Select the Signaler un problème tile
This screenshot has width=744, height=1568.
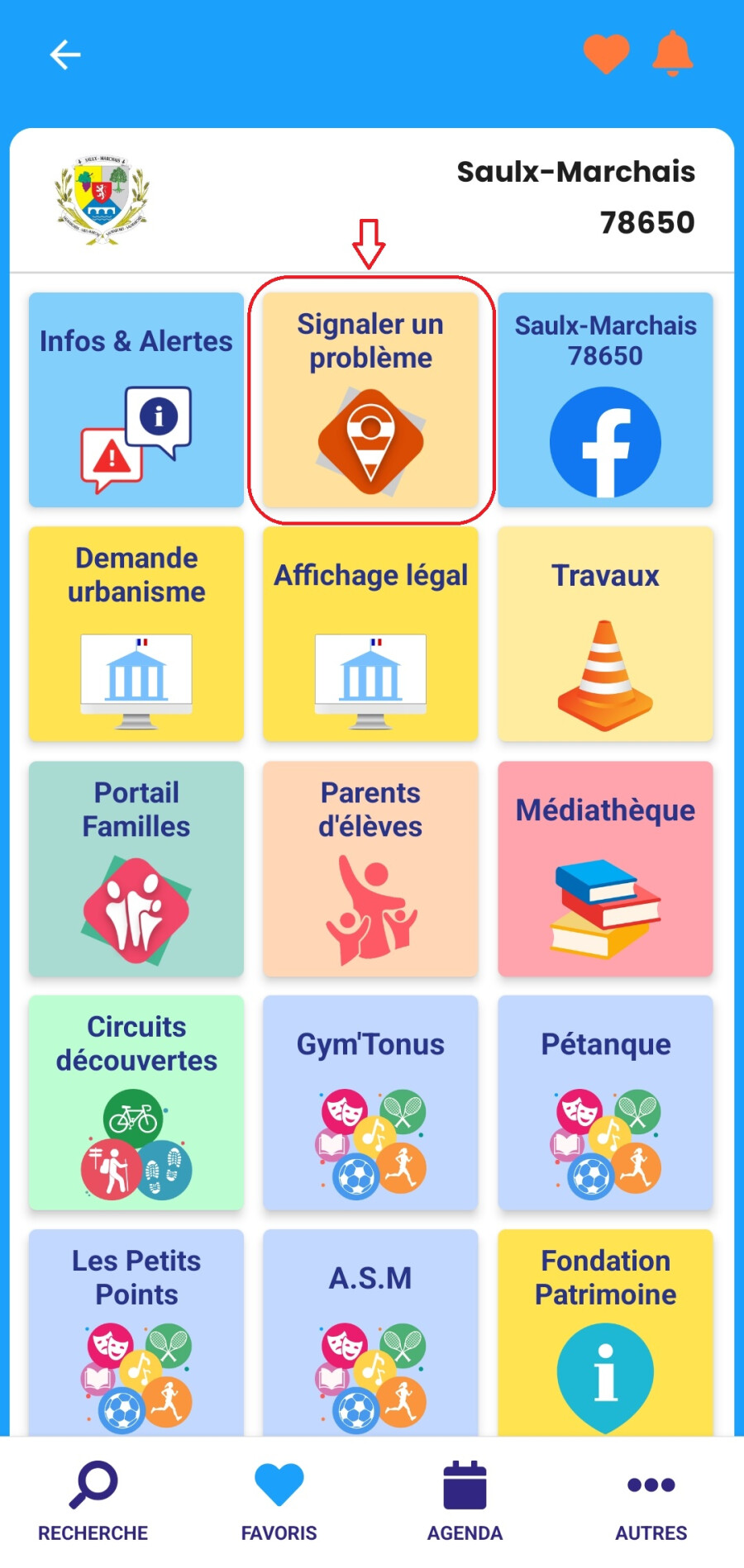(370, 400)
